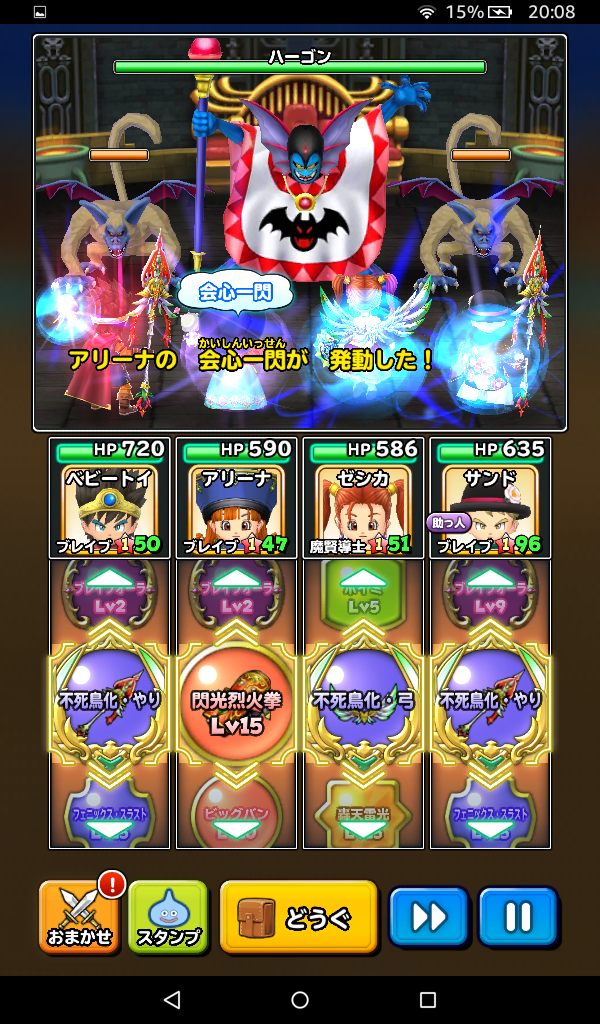Tap up arrow above アリーナ's skill reel
Viewport: 600px width, 1024px height.
(x=237, y=579)
